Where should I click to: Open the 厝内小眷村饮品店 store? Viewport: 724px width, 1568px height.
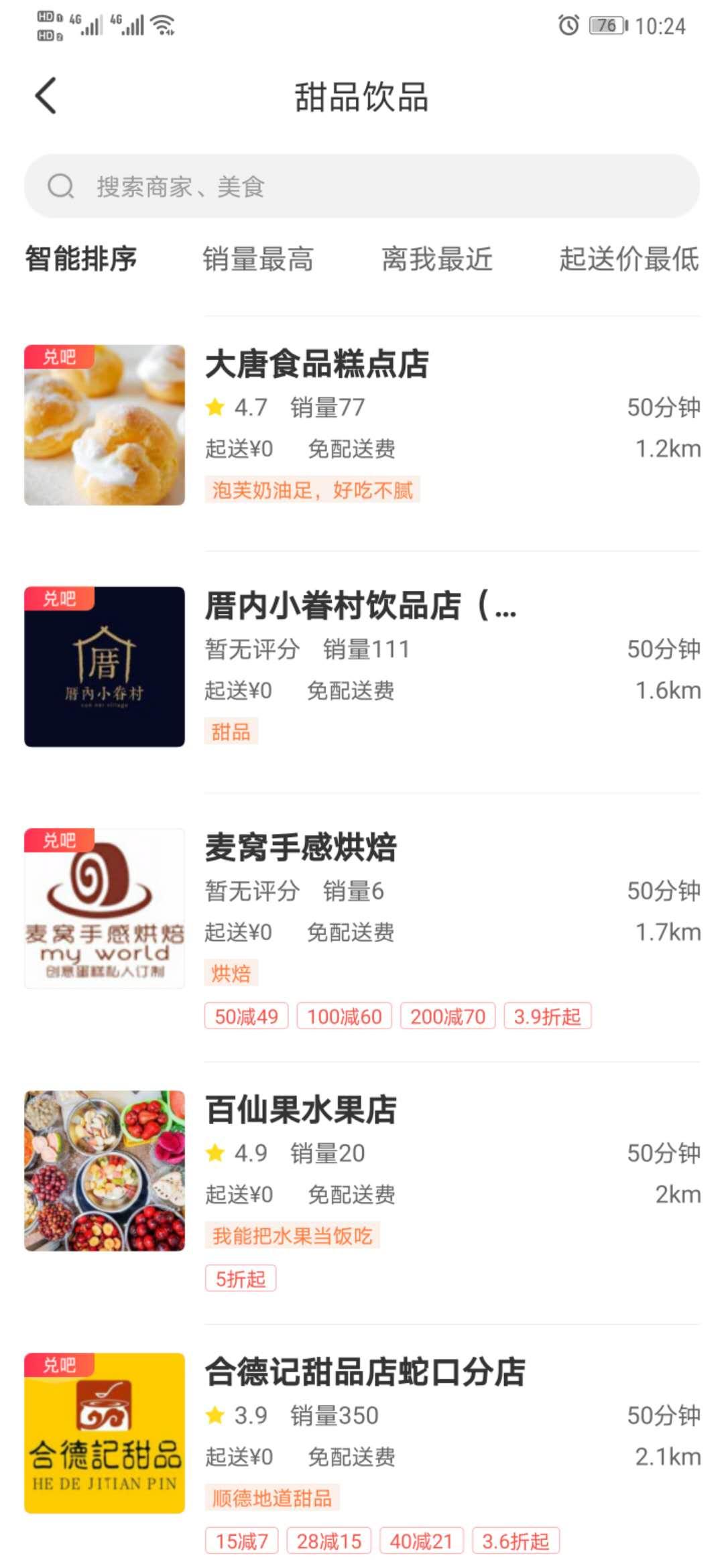click(x=362, y=667)
